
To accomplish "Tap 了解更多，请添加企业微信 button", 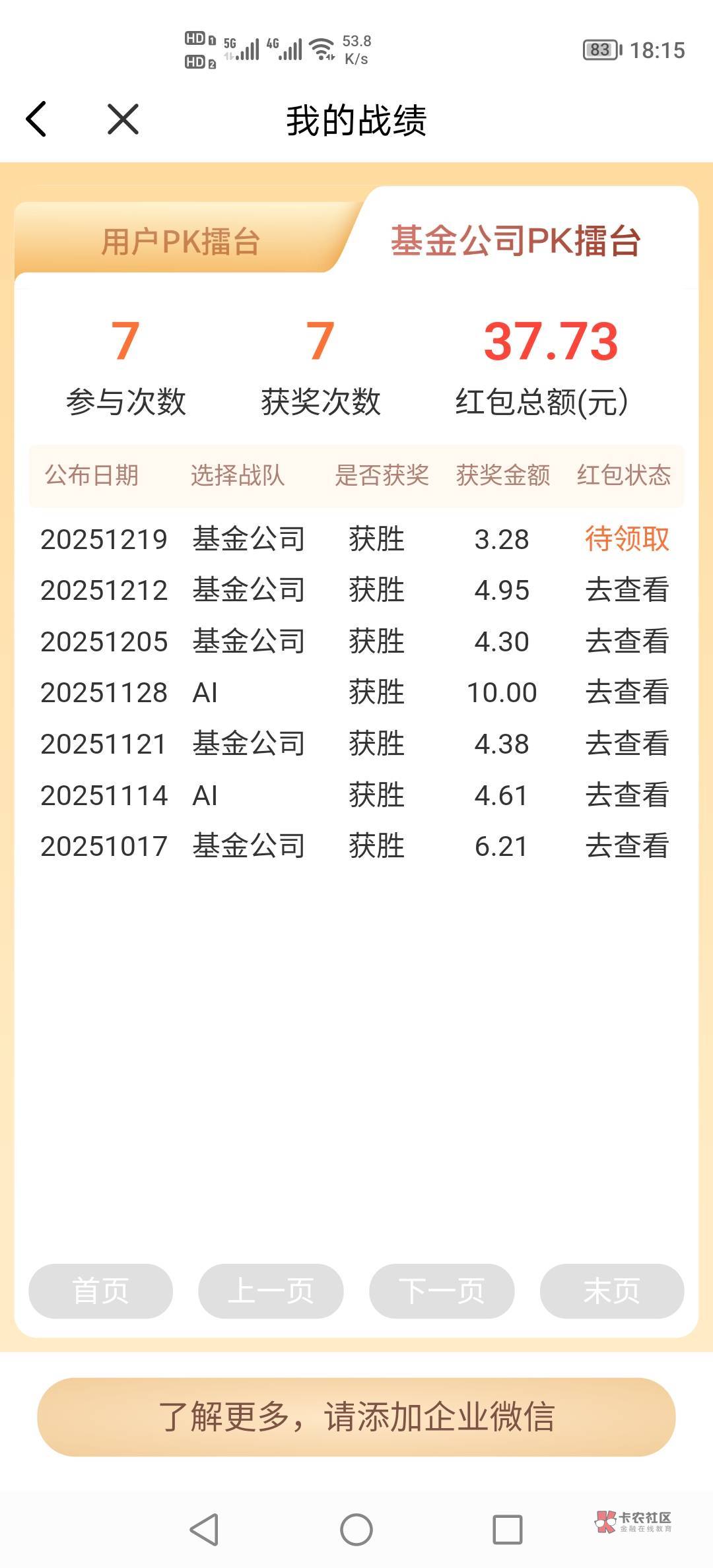I will coord(356,1417).
